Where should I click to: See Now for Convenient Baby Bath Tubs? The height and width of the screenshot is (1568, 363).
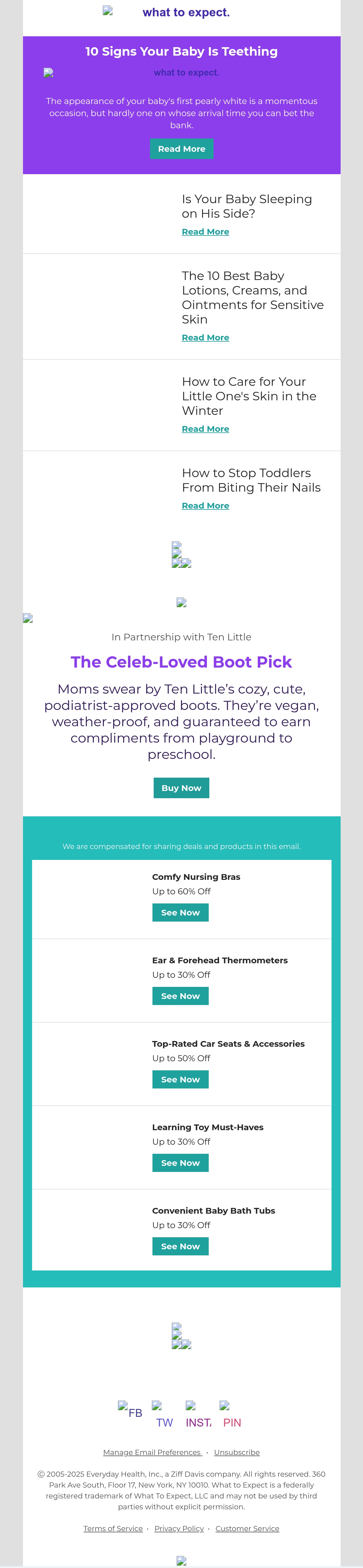180,1246
